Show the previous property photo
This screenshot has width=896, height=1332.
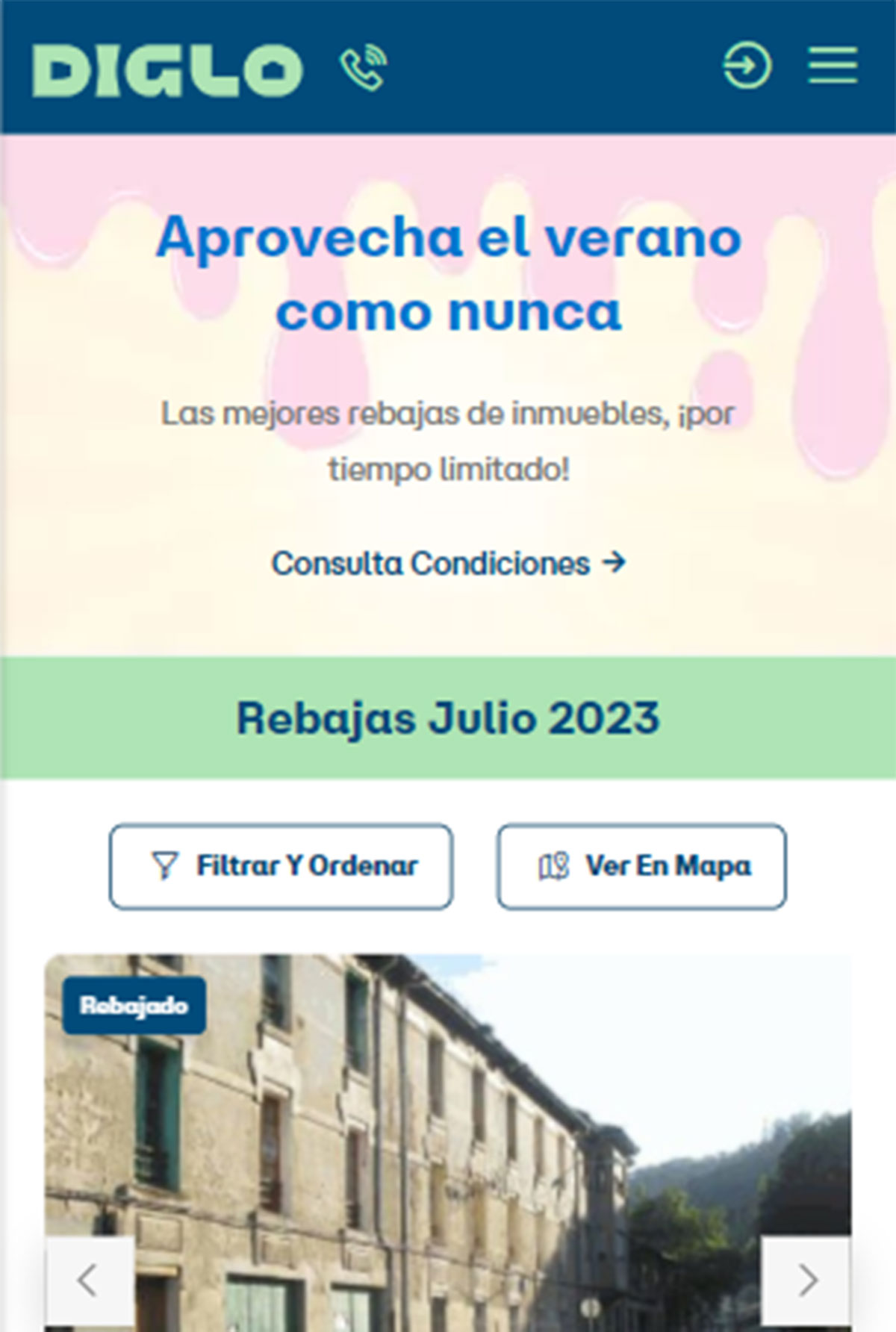coord(90,1280)
